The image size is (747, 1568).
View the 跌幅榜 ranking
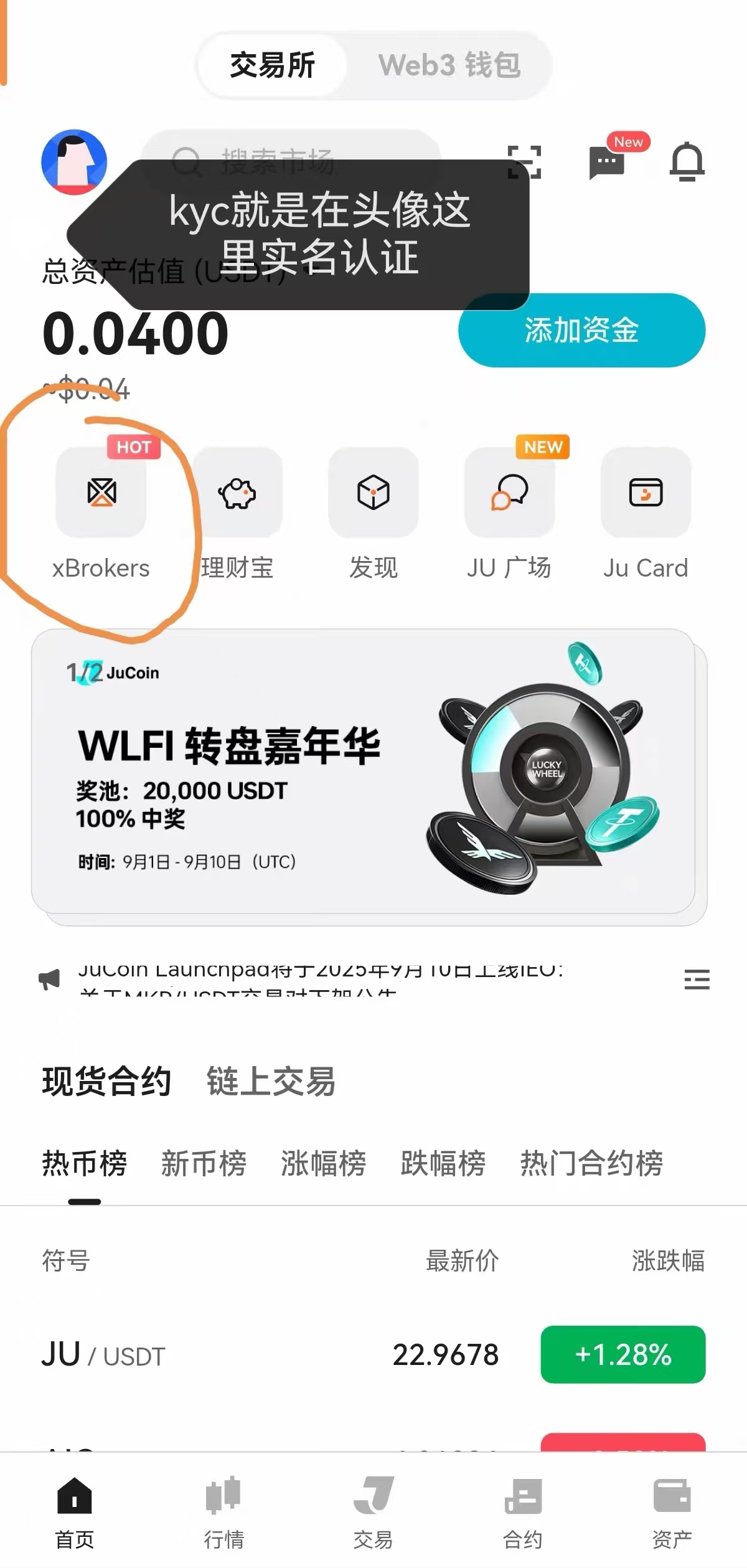pos(443,1163)
